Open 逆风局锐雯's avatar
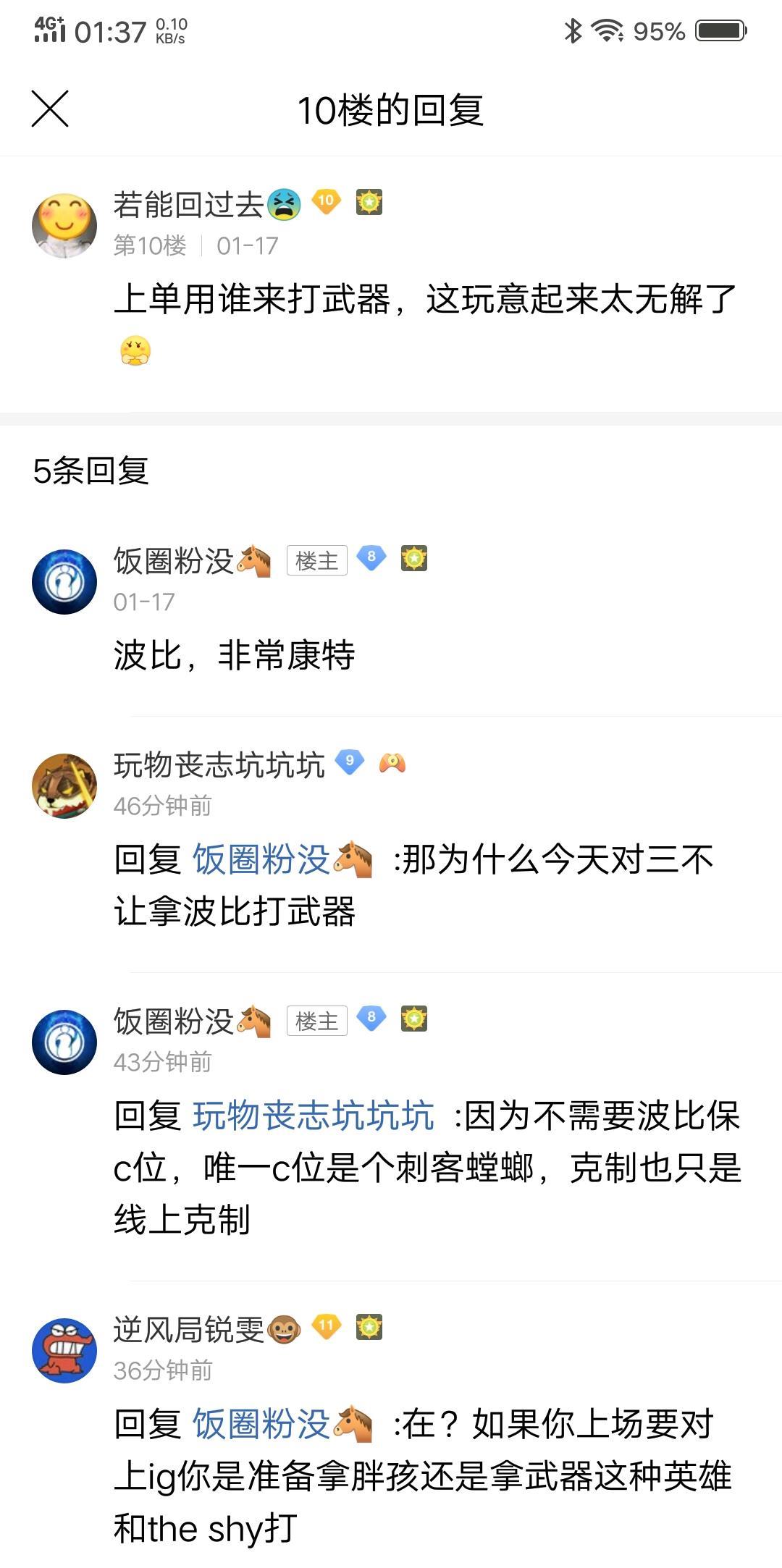 [64, 1350]
